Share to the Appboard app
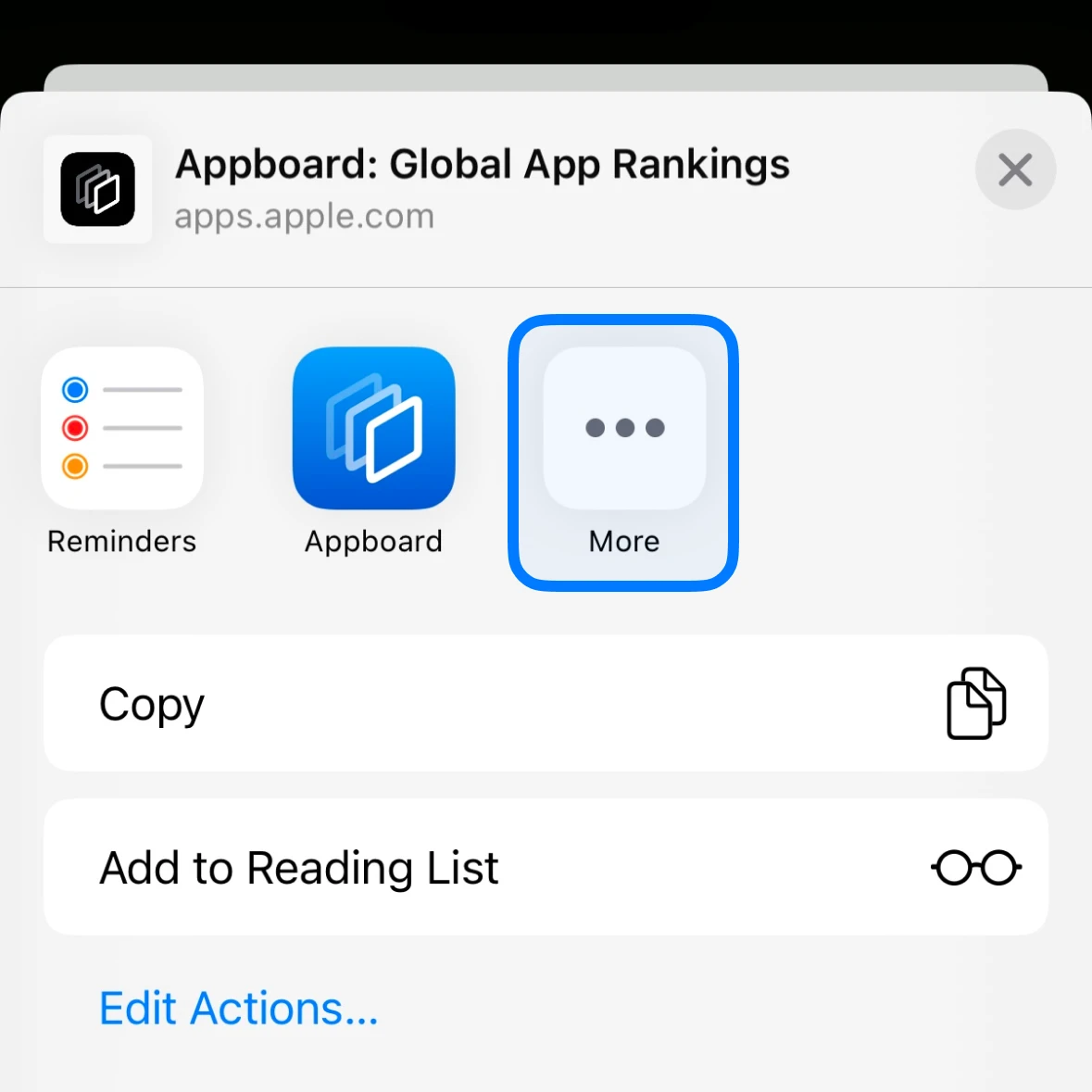1092x1092 pixels. pos(374,429)
